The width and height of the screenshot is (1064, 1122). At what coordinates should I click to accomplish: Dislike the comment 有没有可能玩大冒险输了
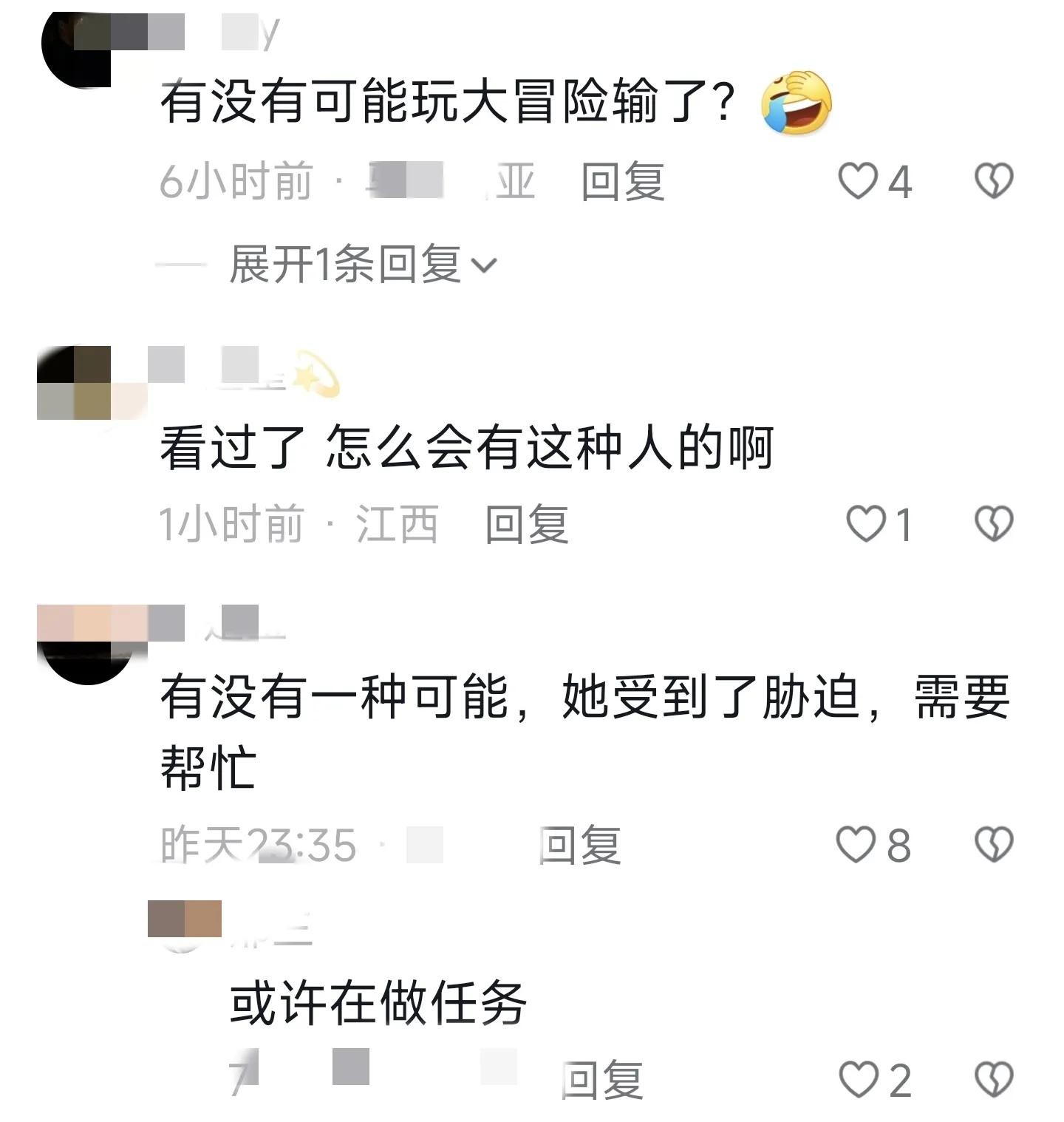[x=994, y=181]
